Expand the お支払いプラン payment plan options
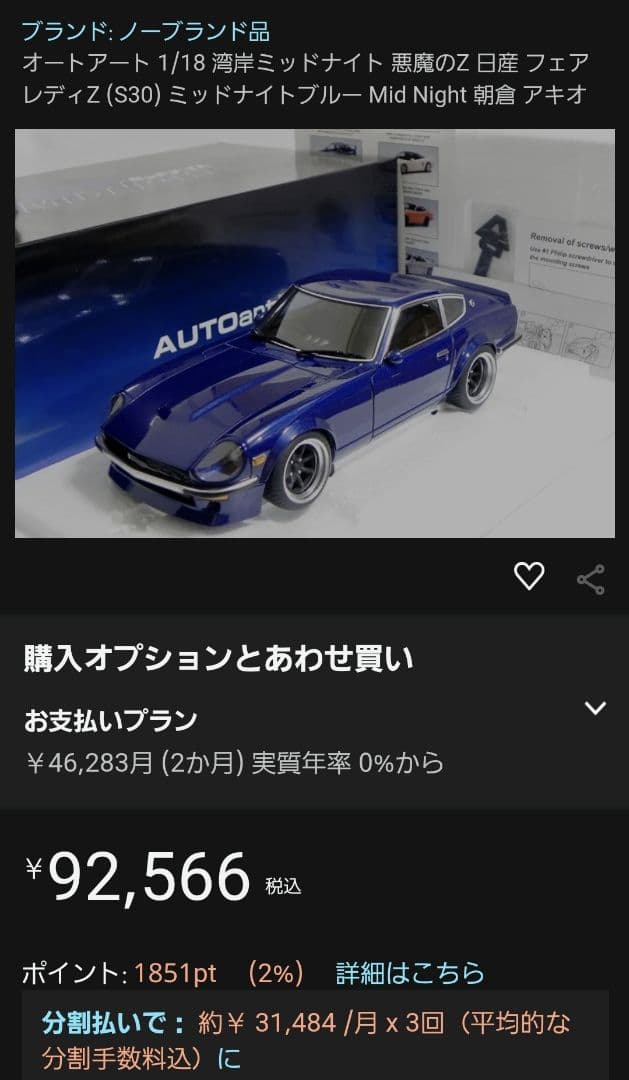The image size is (629, 1080). tap(595, 709)
